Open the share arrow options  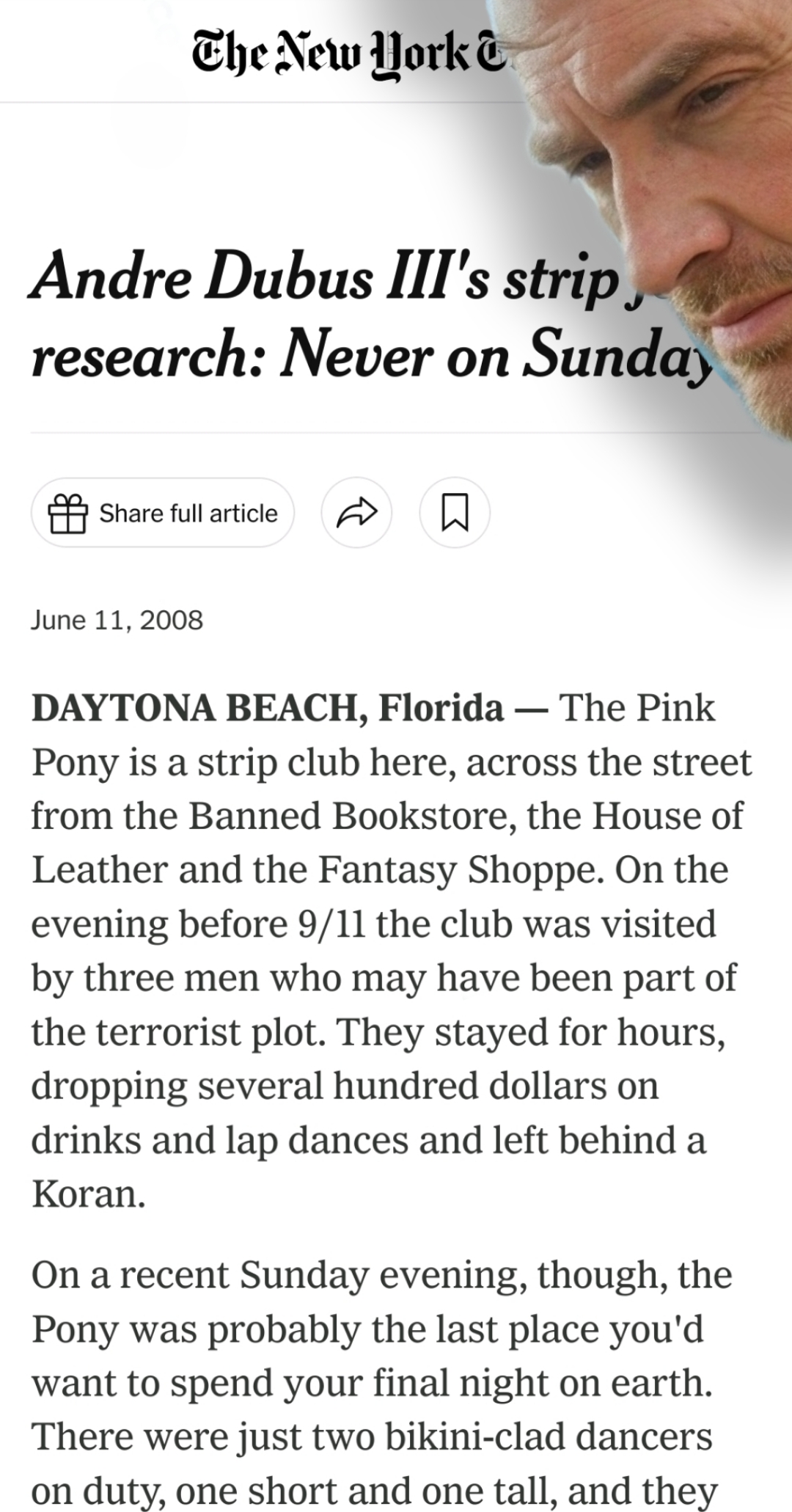356,513
